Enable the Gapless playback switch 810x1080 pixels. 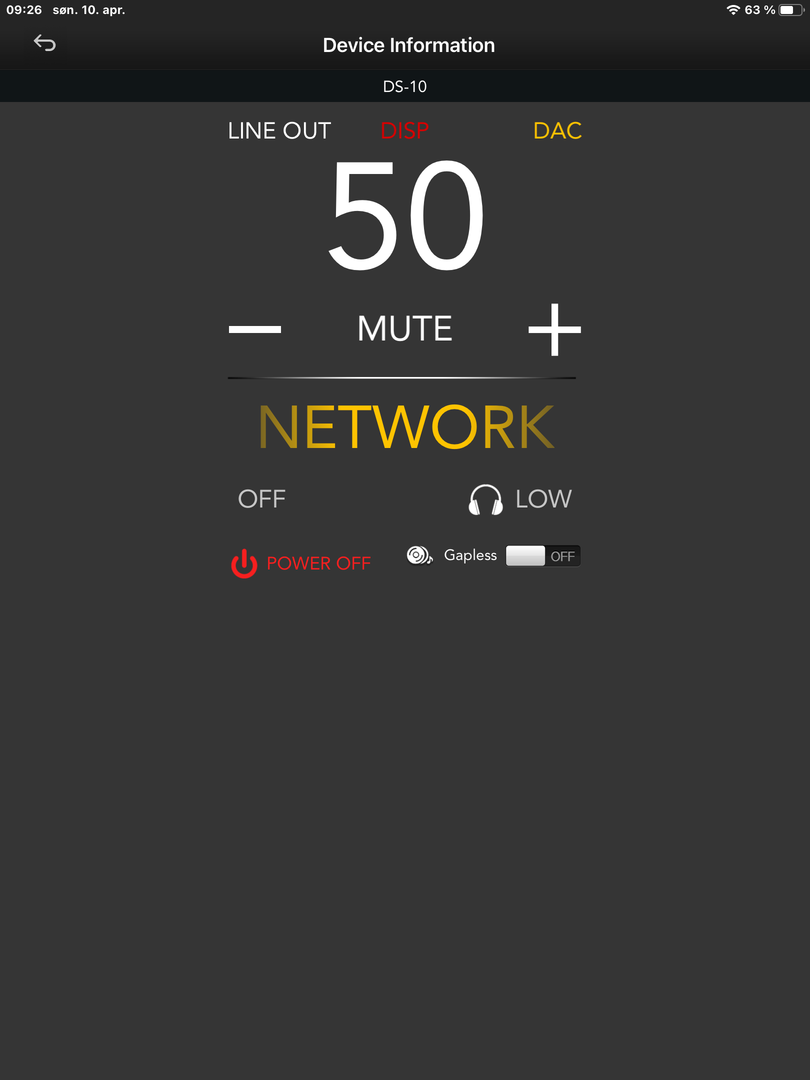(x=542, y=556)
